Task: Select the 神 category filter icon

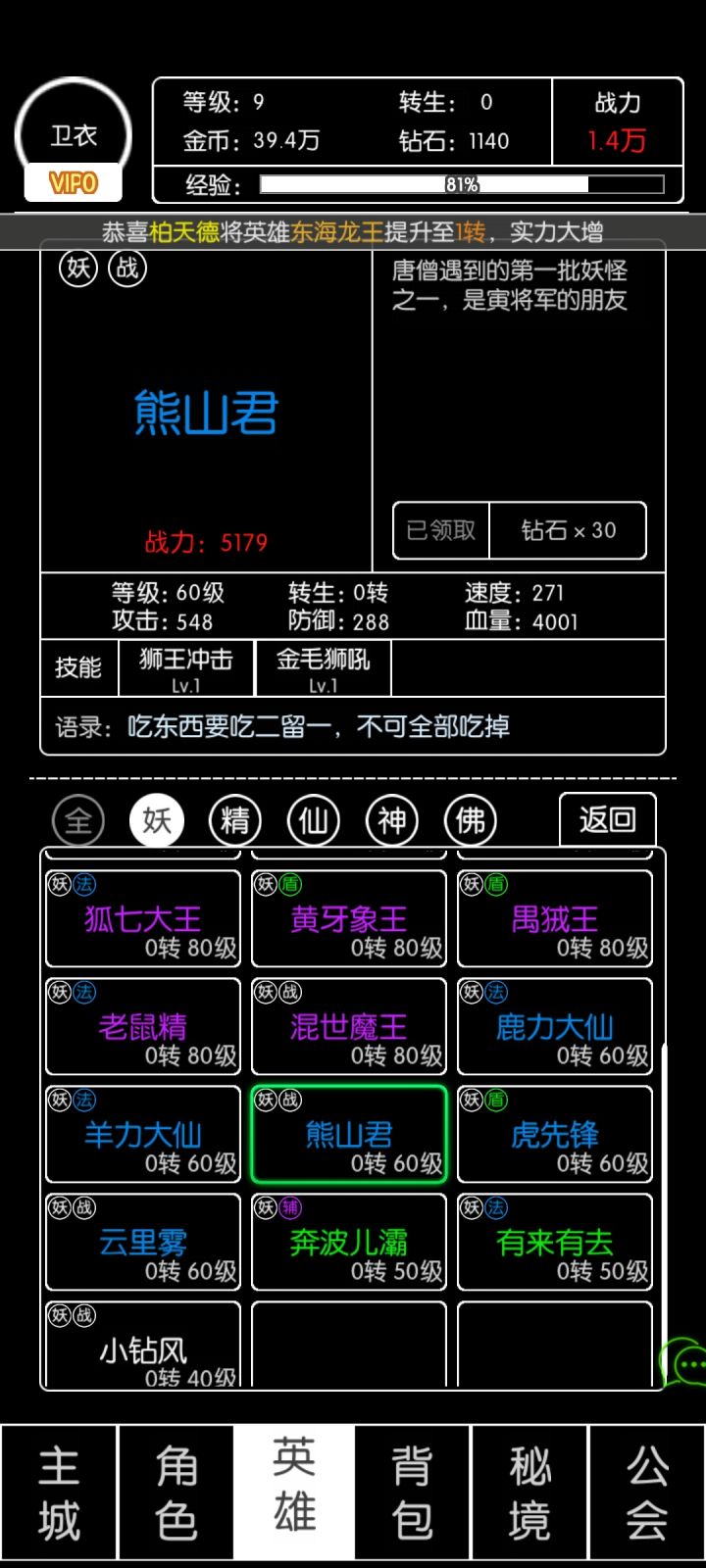Action: pyautogui.click(x=391, y=819)
